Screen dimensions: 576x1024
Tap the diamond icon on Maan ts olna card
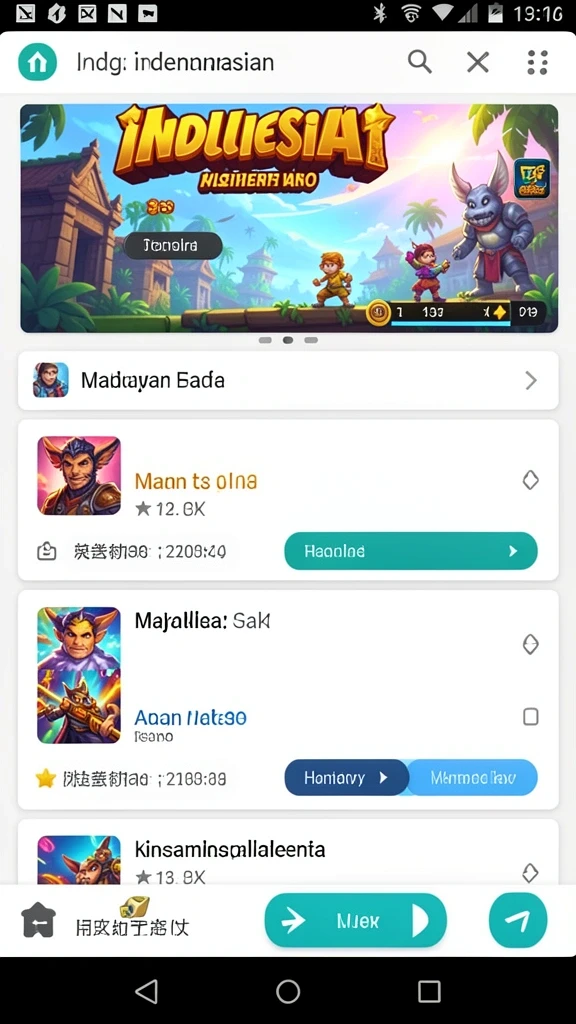tap(531, 481)
